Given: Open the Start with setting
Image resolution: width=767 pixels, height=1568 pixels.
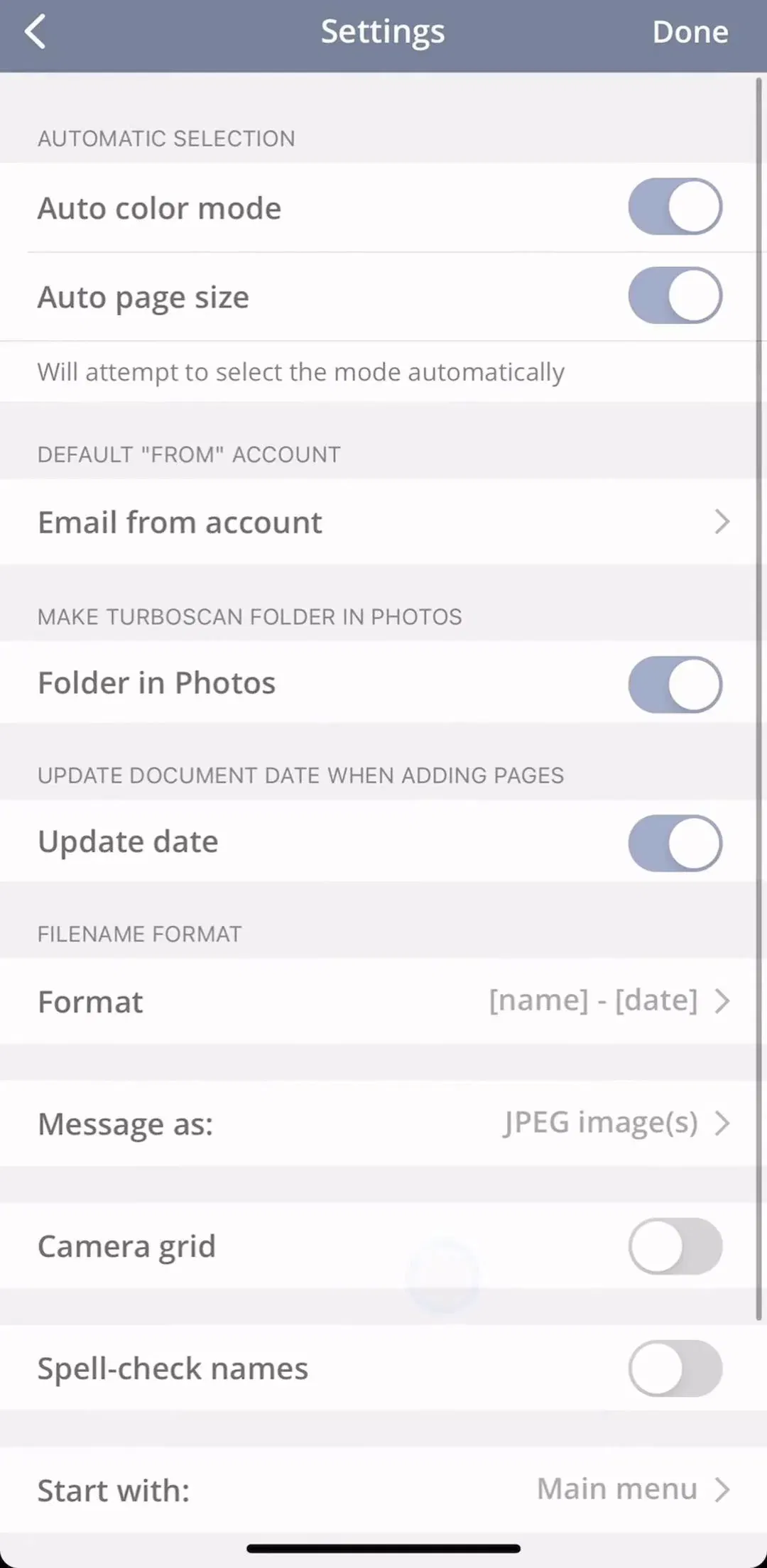Looking at the screenshot, I should point(383,1490).
